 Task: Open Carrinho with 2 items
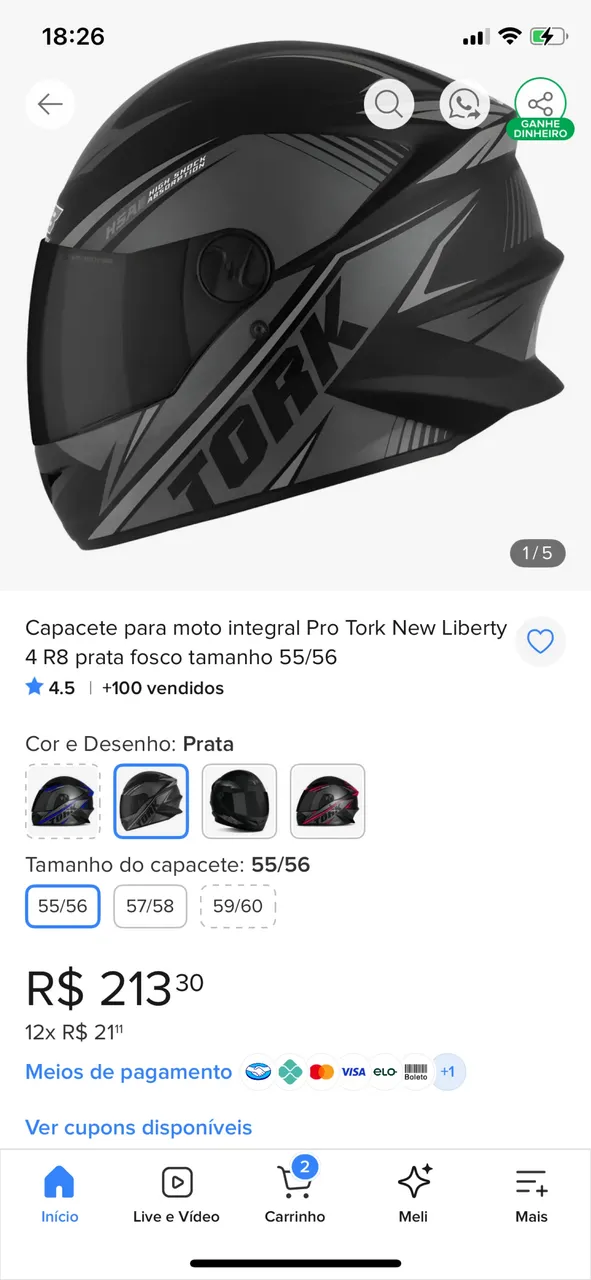[295, 1195]
